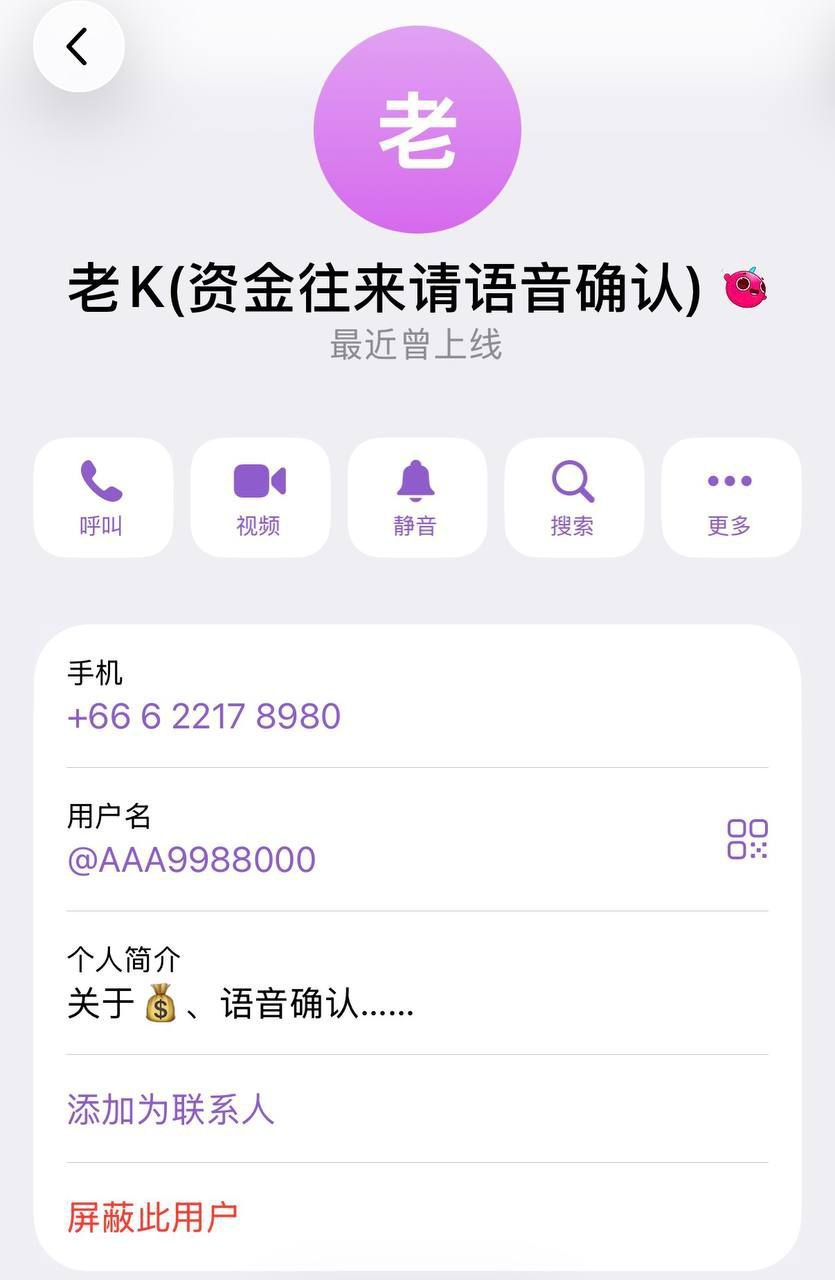Image resolution: width=835 pixels, height=1280 pixels.
Task: Mute notifications with 静音 bell
Action: point(416,497)
